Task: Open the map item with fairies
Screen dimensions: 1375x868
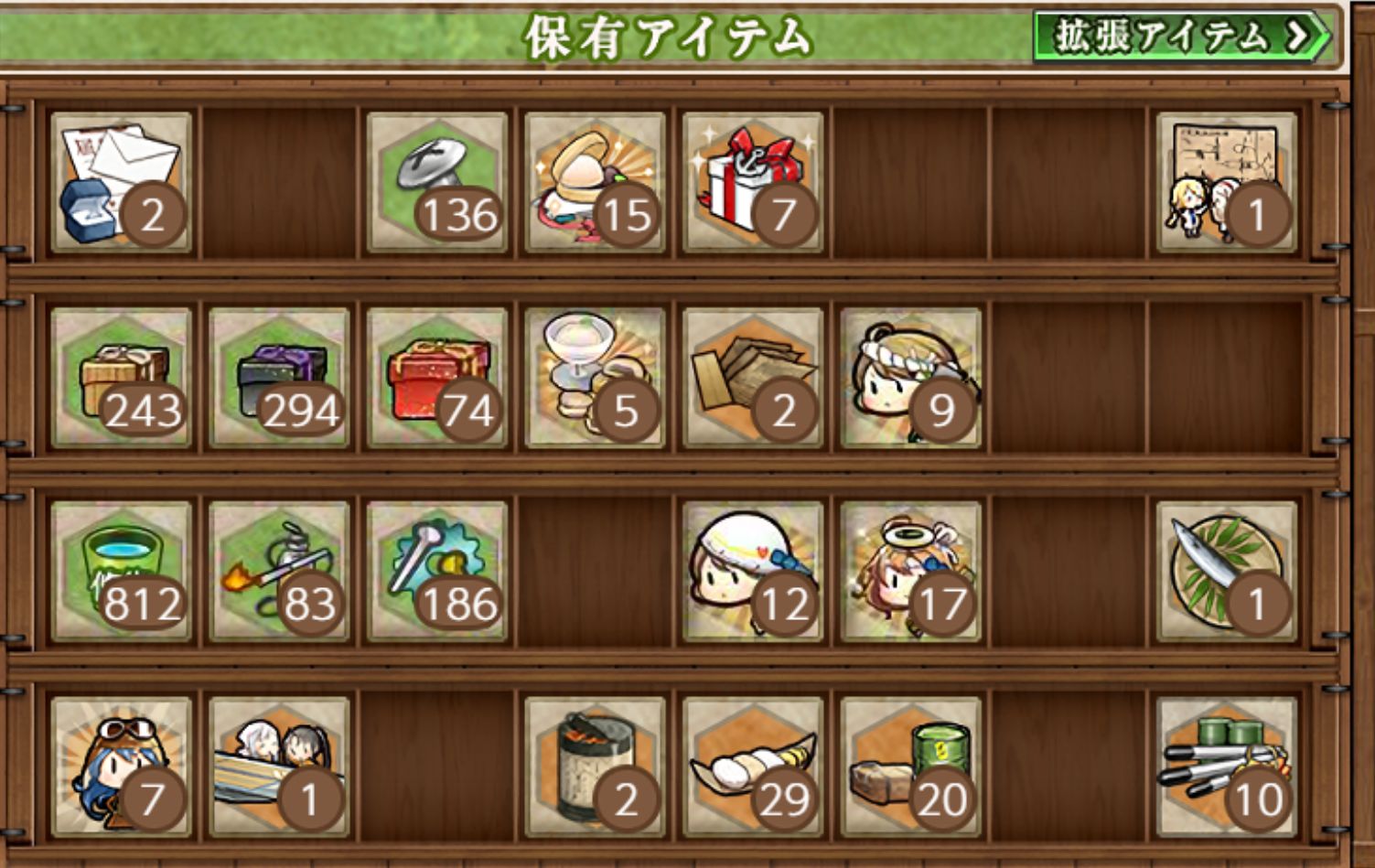Action: pos(1226,182)
